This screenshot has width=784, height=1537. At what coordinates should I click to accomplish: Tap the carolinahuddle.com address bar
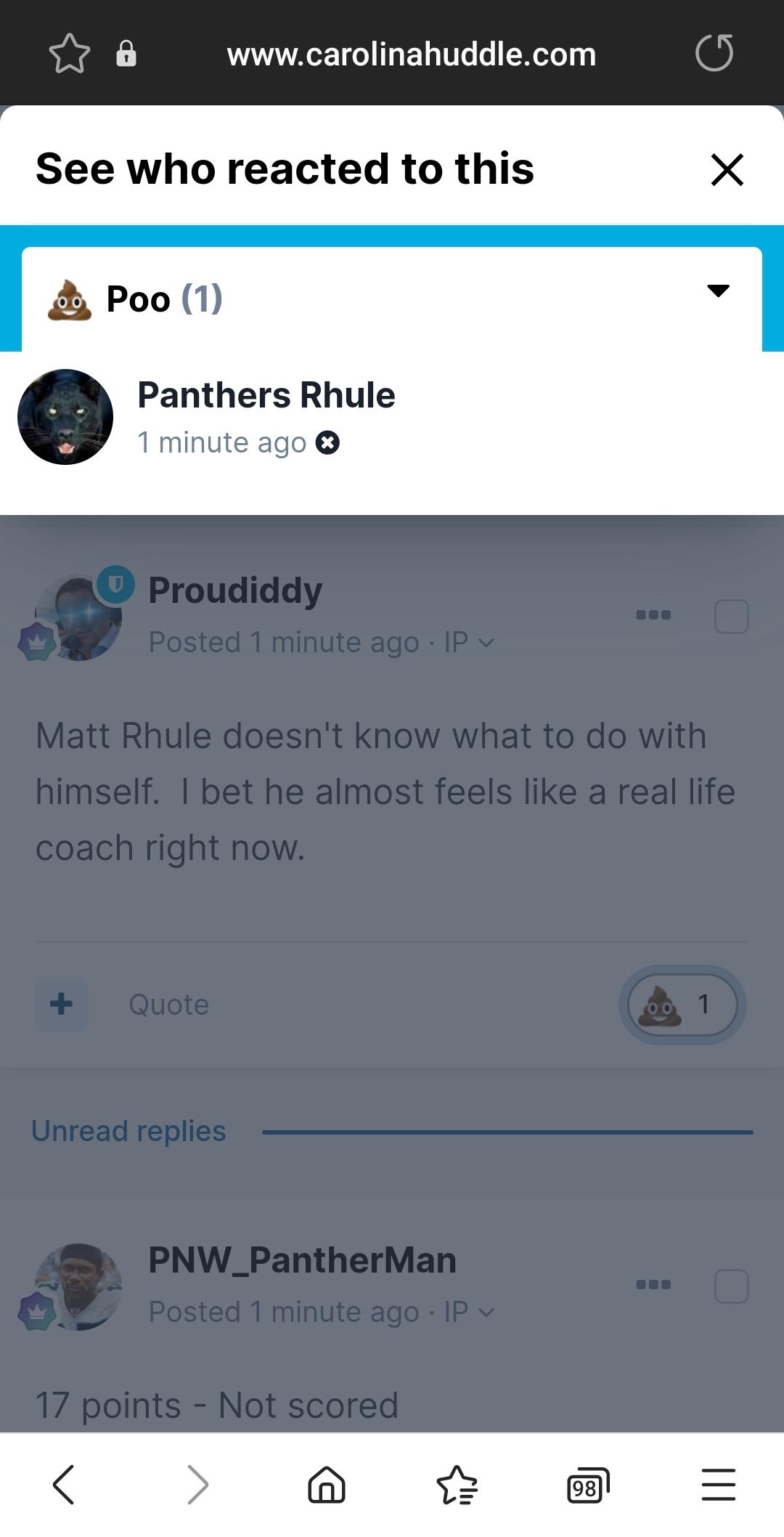coord(412,54)
